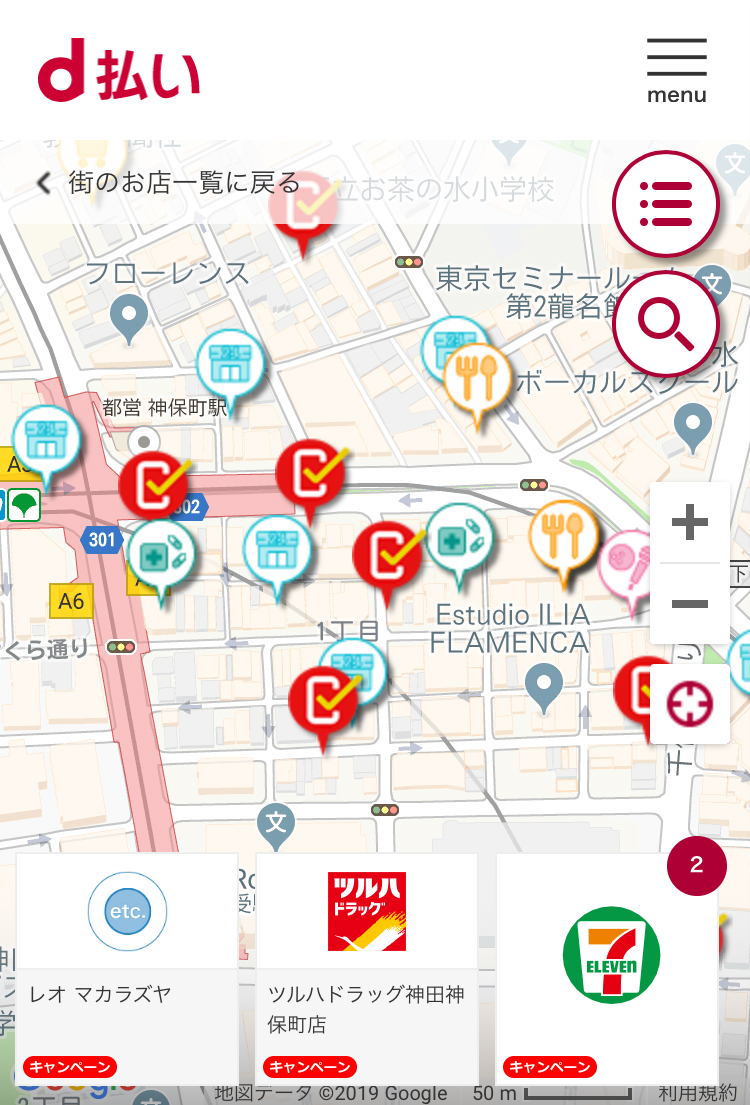The height and width of the screenshot is (1105, 750).
Task: Tap the red badge showing 2 on the 7-Eleven card
Action: click(x=697, y=867)
